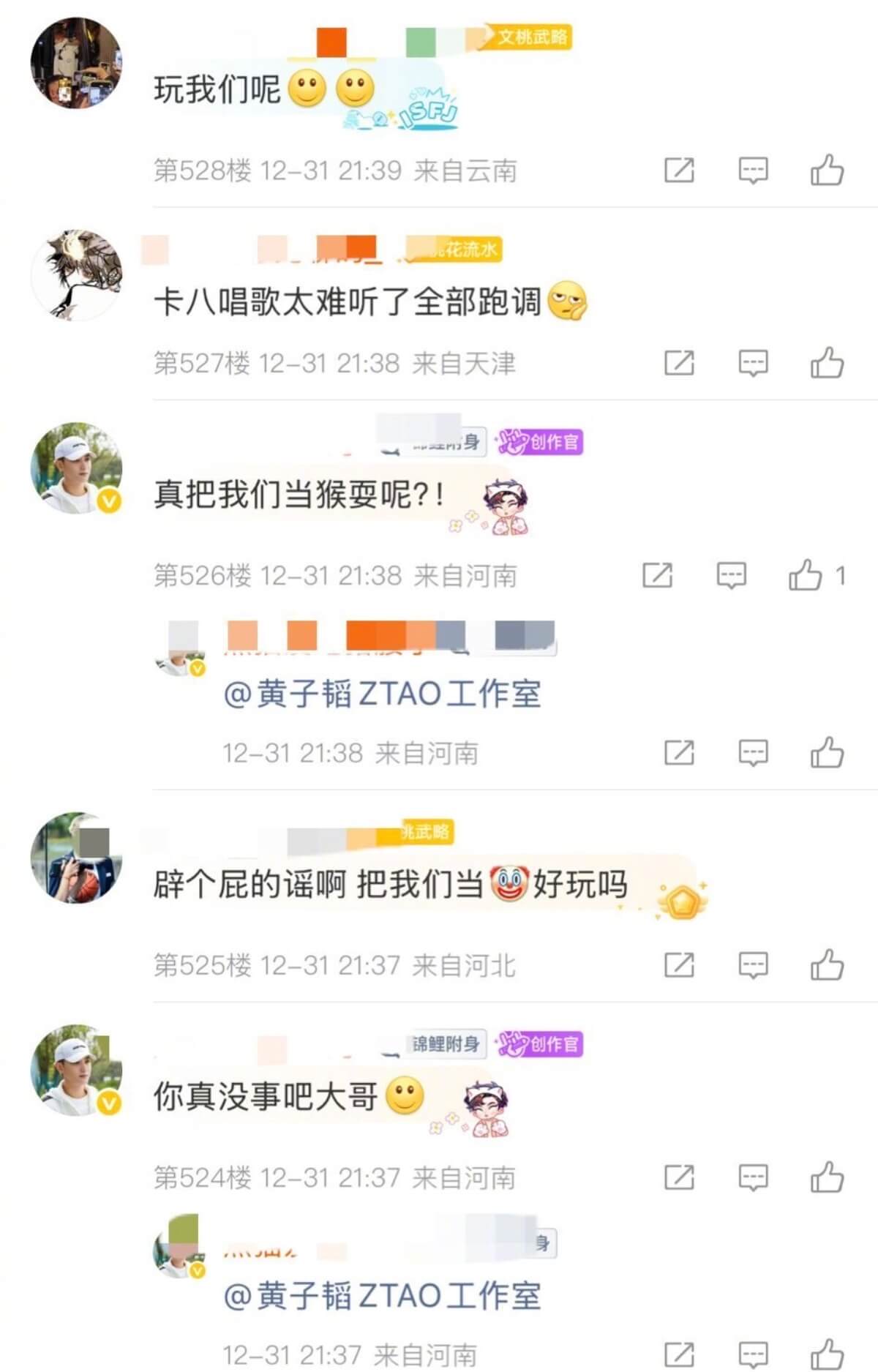Like the comment on floor 528
The height and width of the screenshot is (1372, 878).
coord(827,171)
